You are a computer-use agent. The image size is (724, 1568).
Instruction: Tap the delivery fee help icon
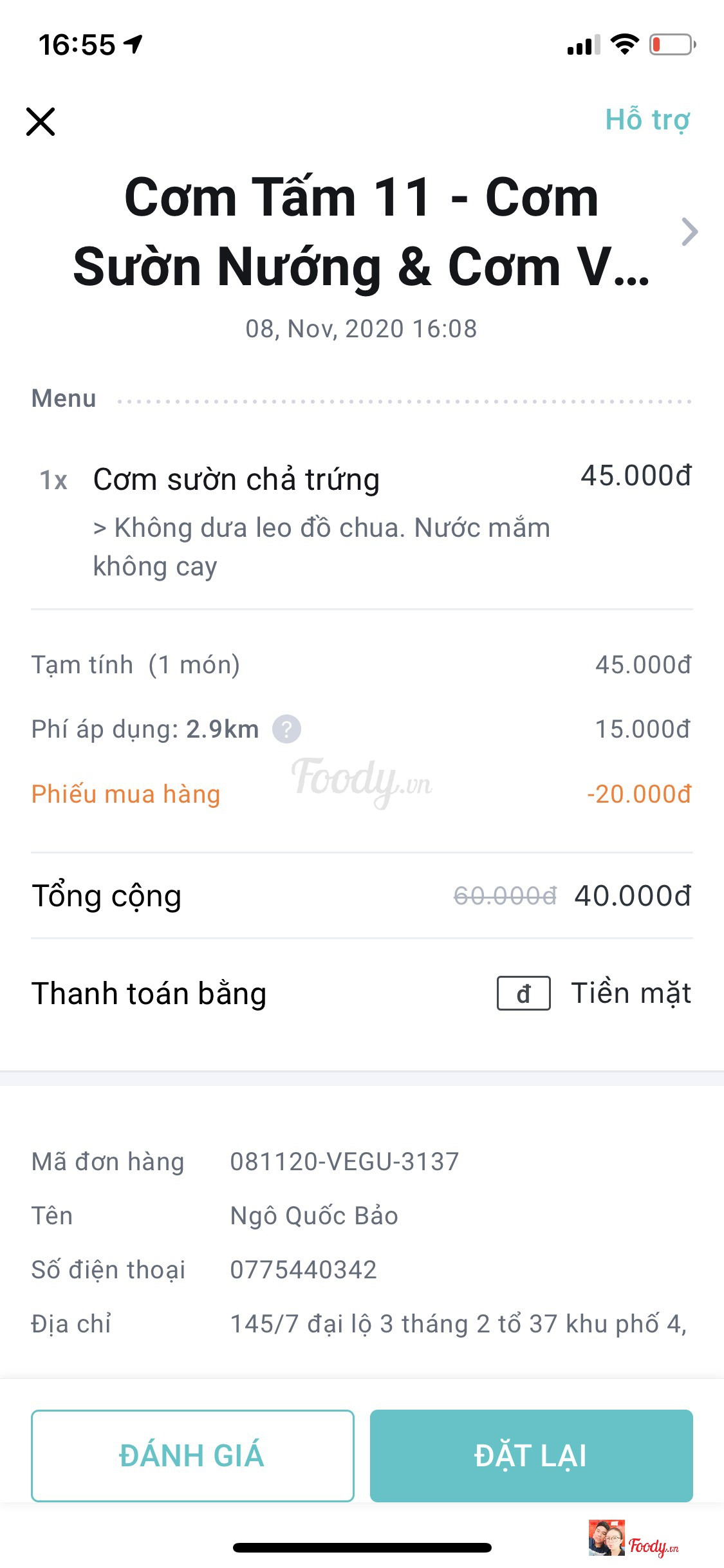(286, 729)
